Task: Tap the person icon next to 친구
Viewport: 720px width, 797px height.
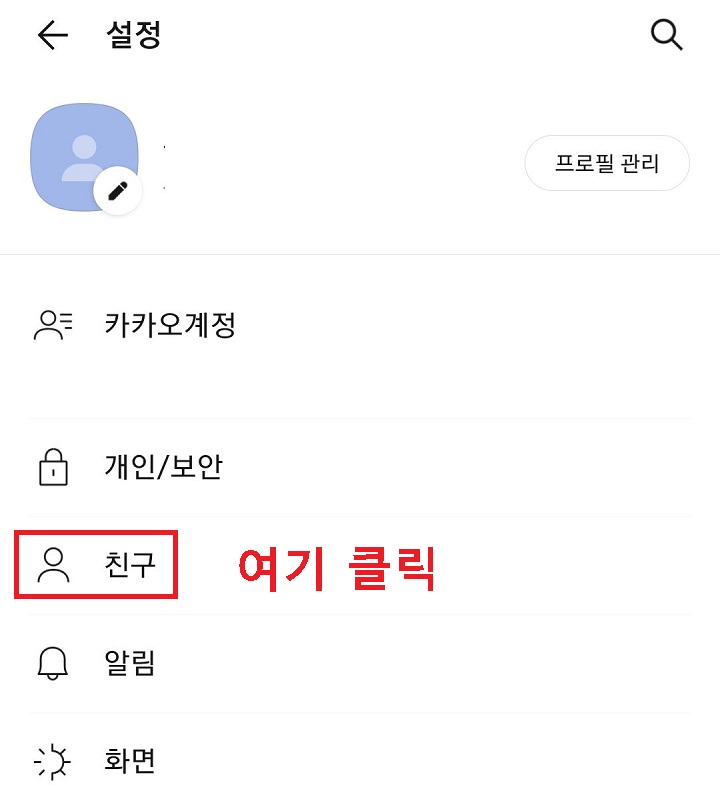Action: 55,563
